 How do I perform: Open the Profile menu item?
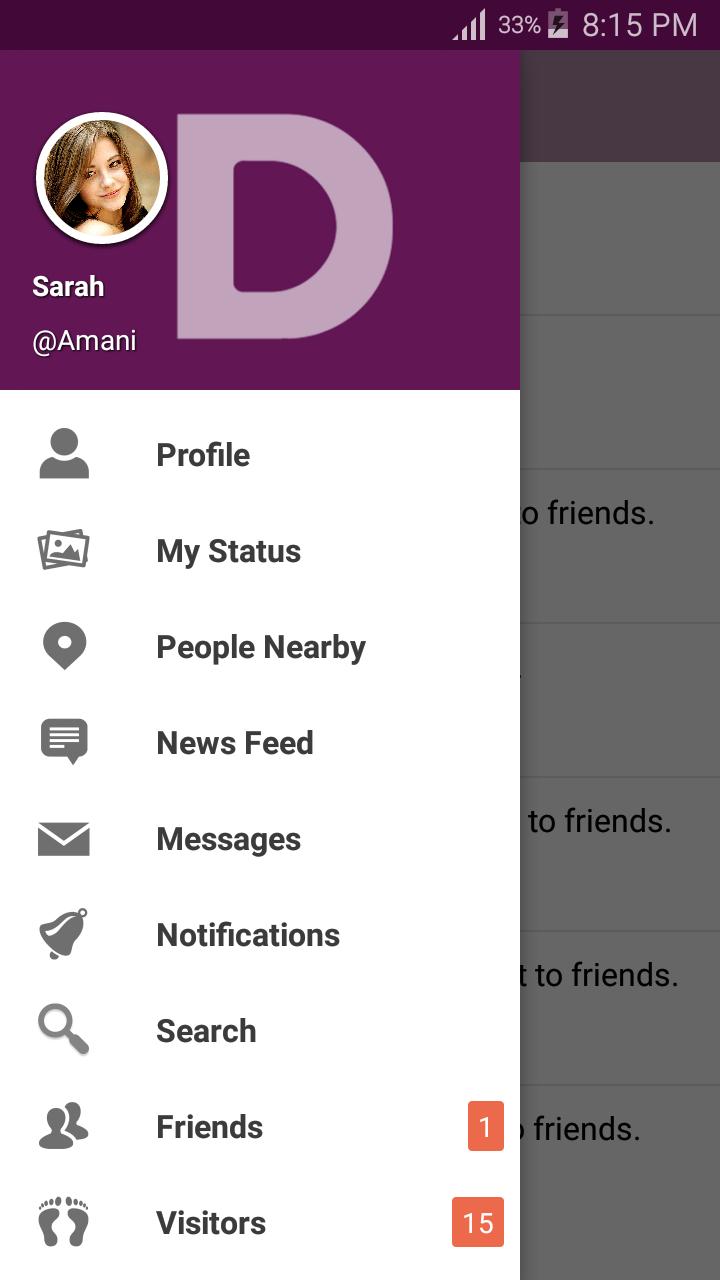tap(203, 455)
